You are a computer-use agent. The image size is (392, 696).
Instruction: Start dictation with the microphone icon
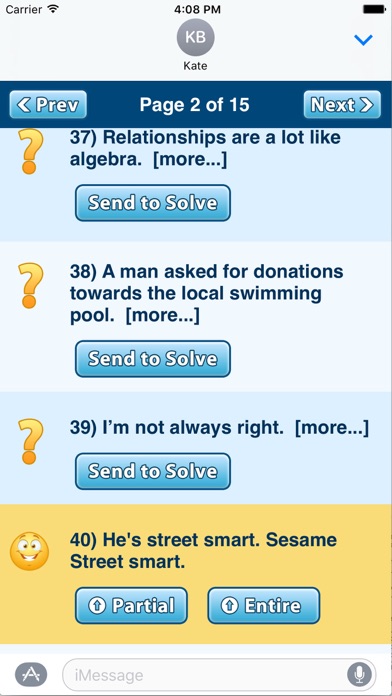click(x=360, y=675)
